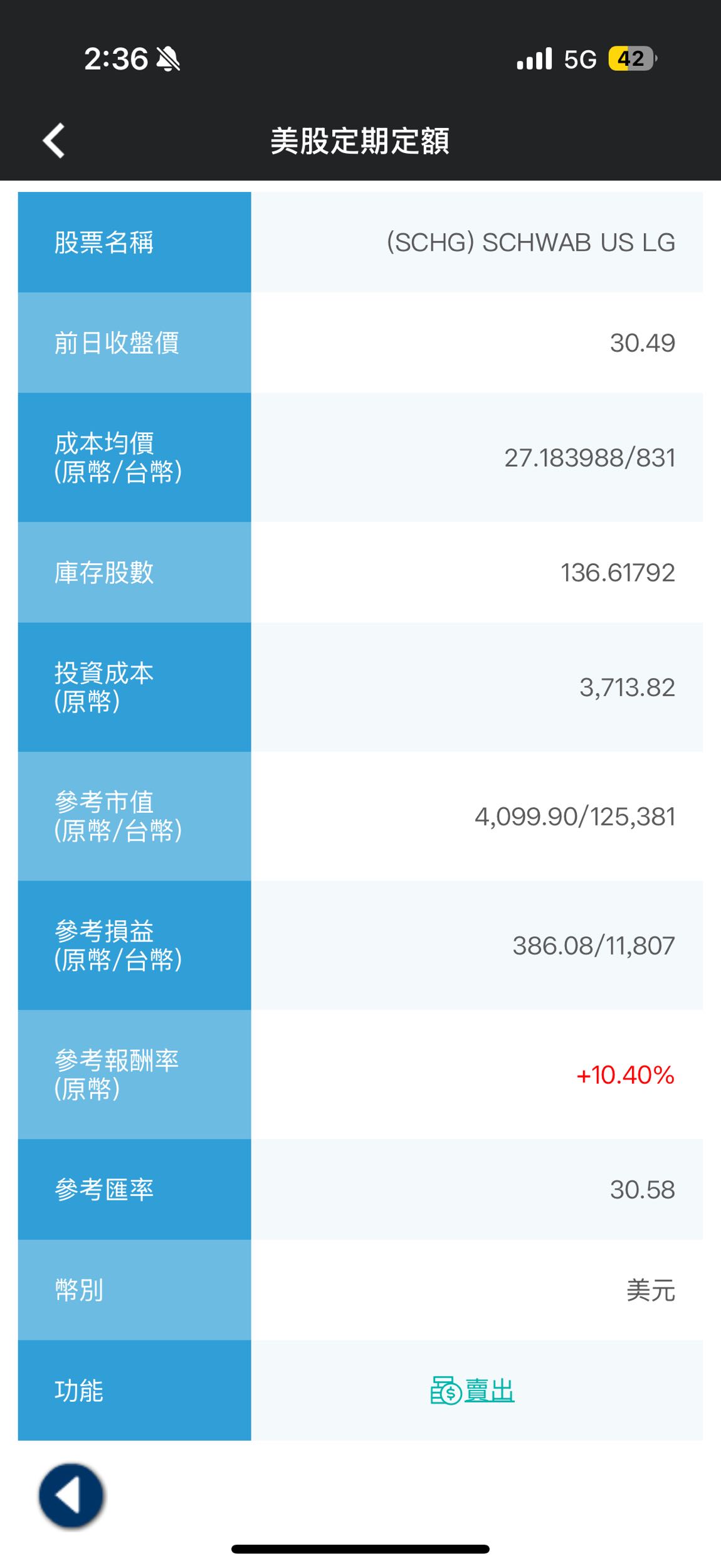Select the 參考匯率 row
The height and width of the screenshot is (1568, 721).
pos(104,1190)
